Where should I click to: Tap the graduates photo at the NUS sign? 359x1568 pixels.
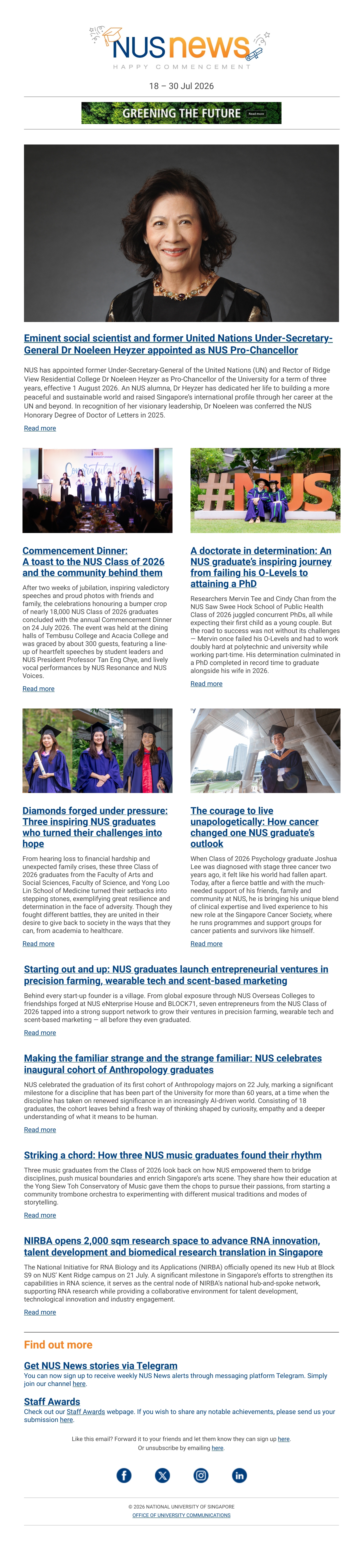pyautogui.click(x=265, y=490)
